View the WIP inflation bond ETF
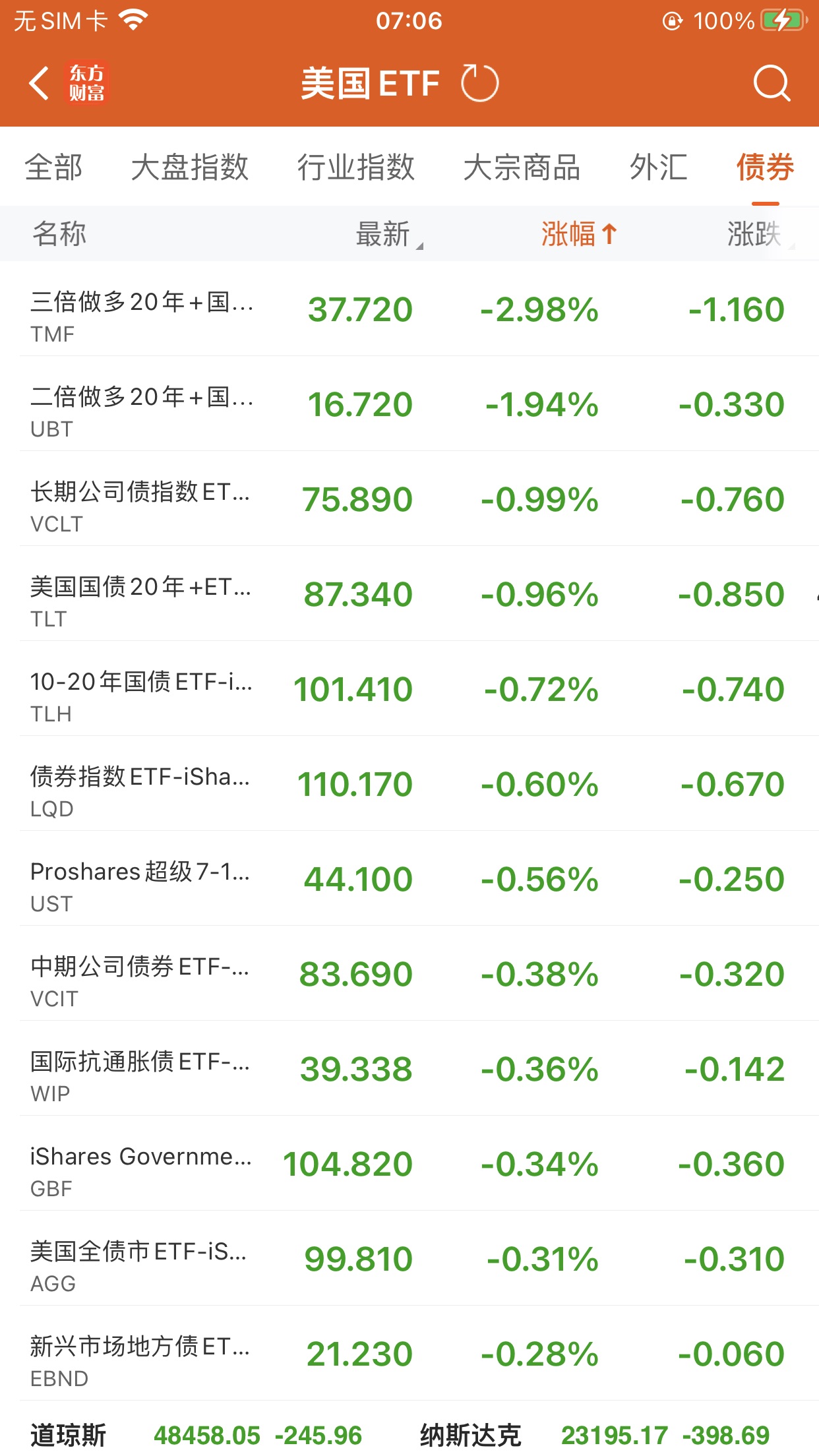The width and height of the screenshot is (819, 1456). [x=409, y=1069]
